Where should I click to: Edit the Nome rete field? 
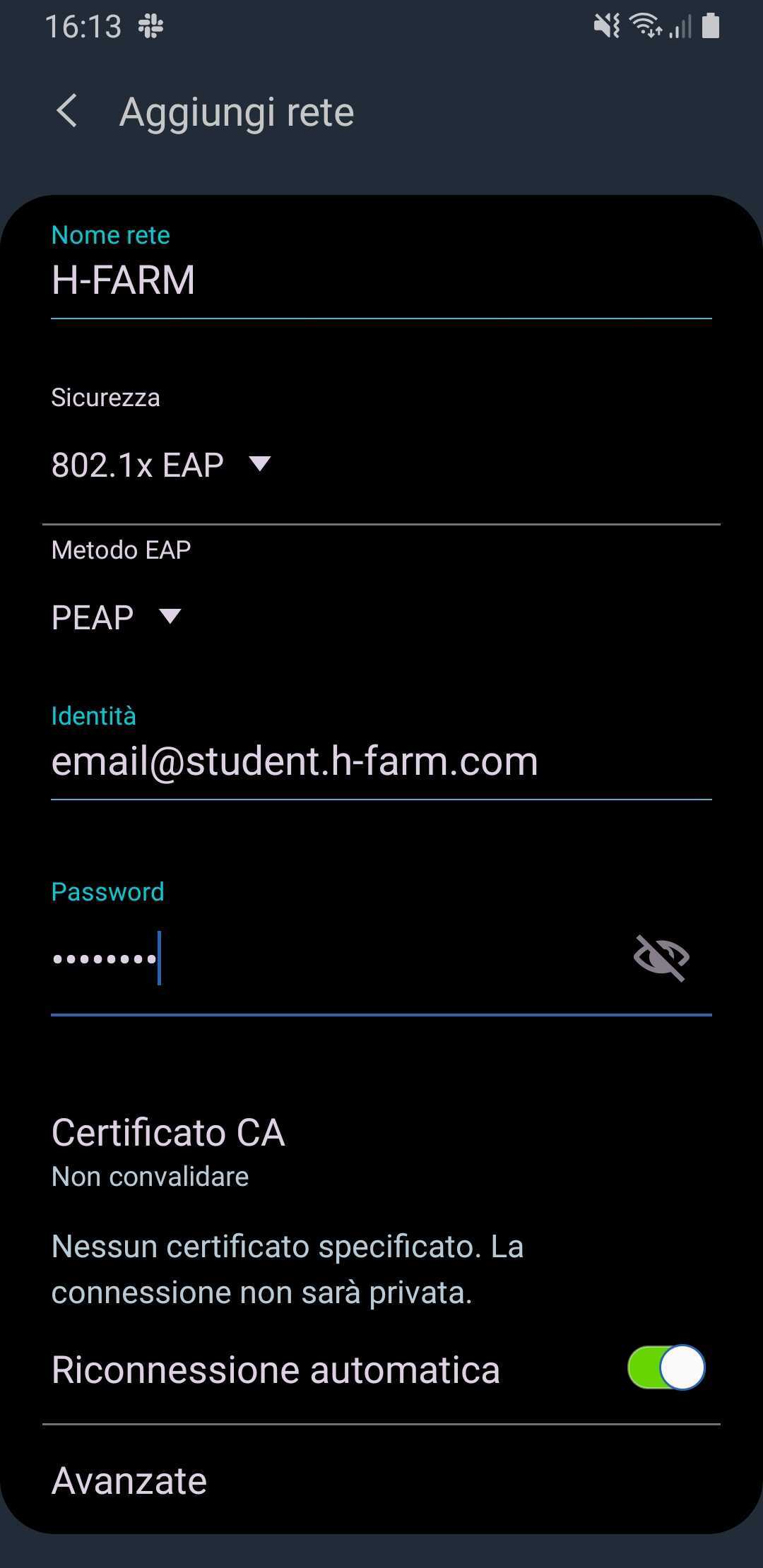pyautogui.click(x=380, y=280)
